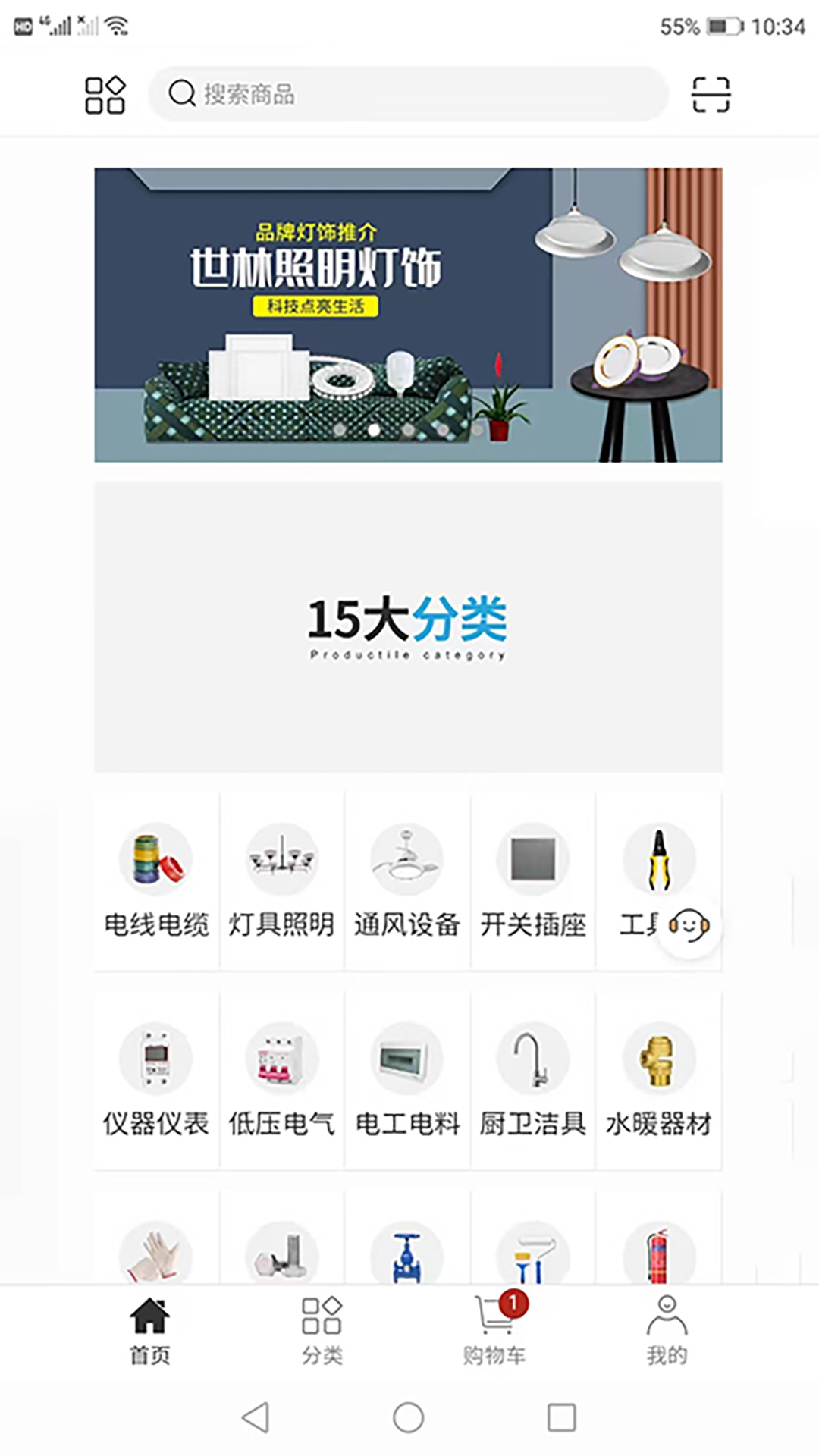Select the 灯具照明 category
The height and width of the screenshot is (1456, 819).
tap(281, 880)
